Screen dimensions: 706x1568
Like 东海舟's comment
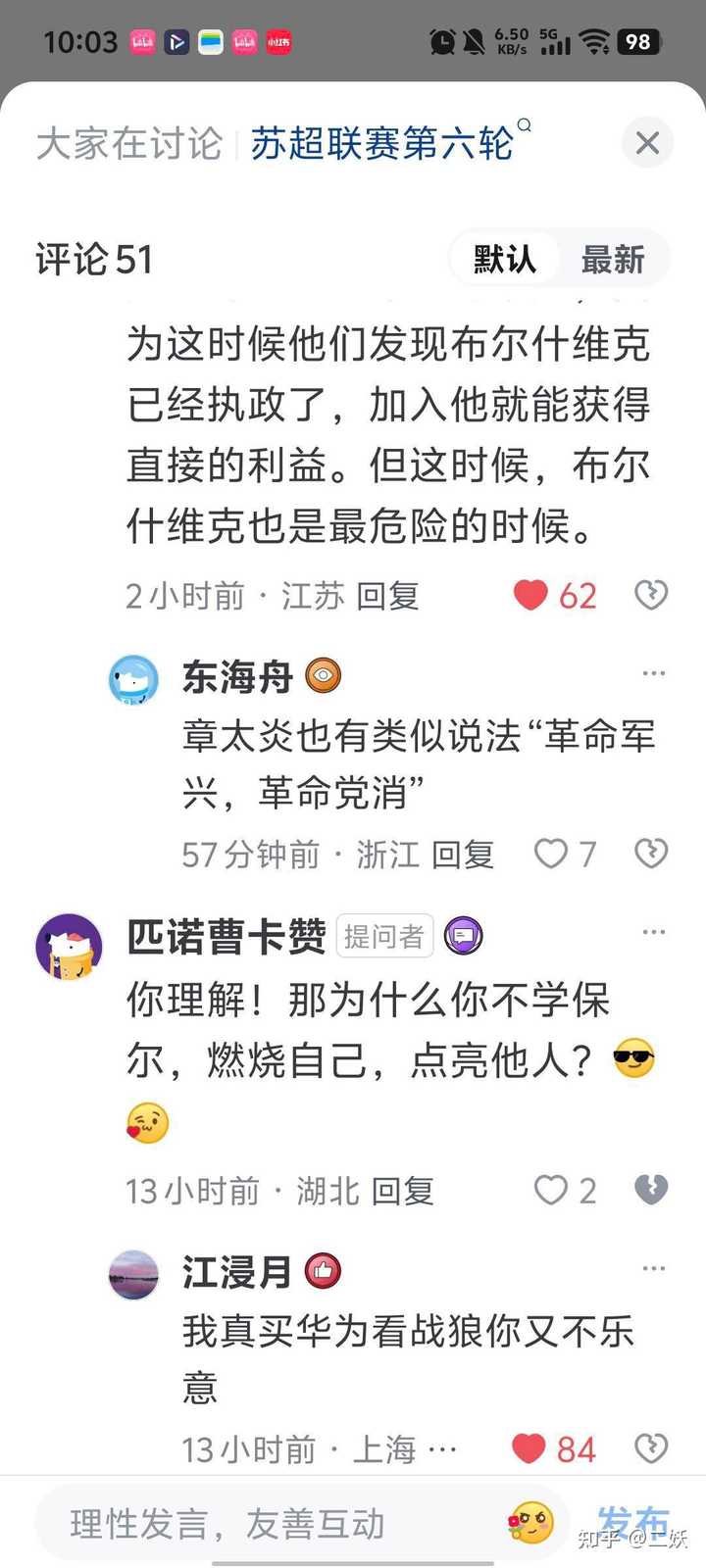click(551, 854)
